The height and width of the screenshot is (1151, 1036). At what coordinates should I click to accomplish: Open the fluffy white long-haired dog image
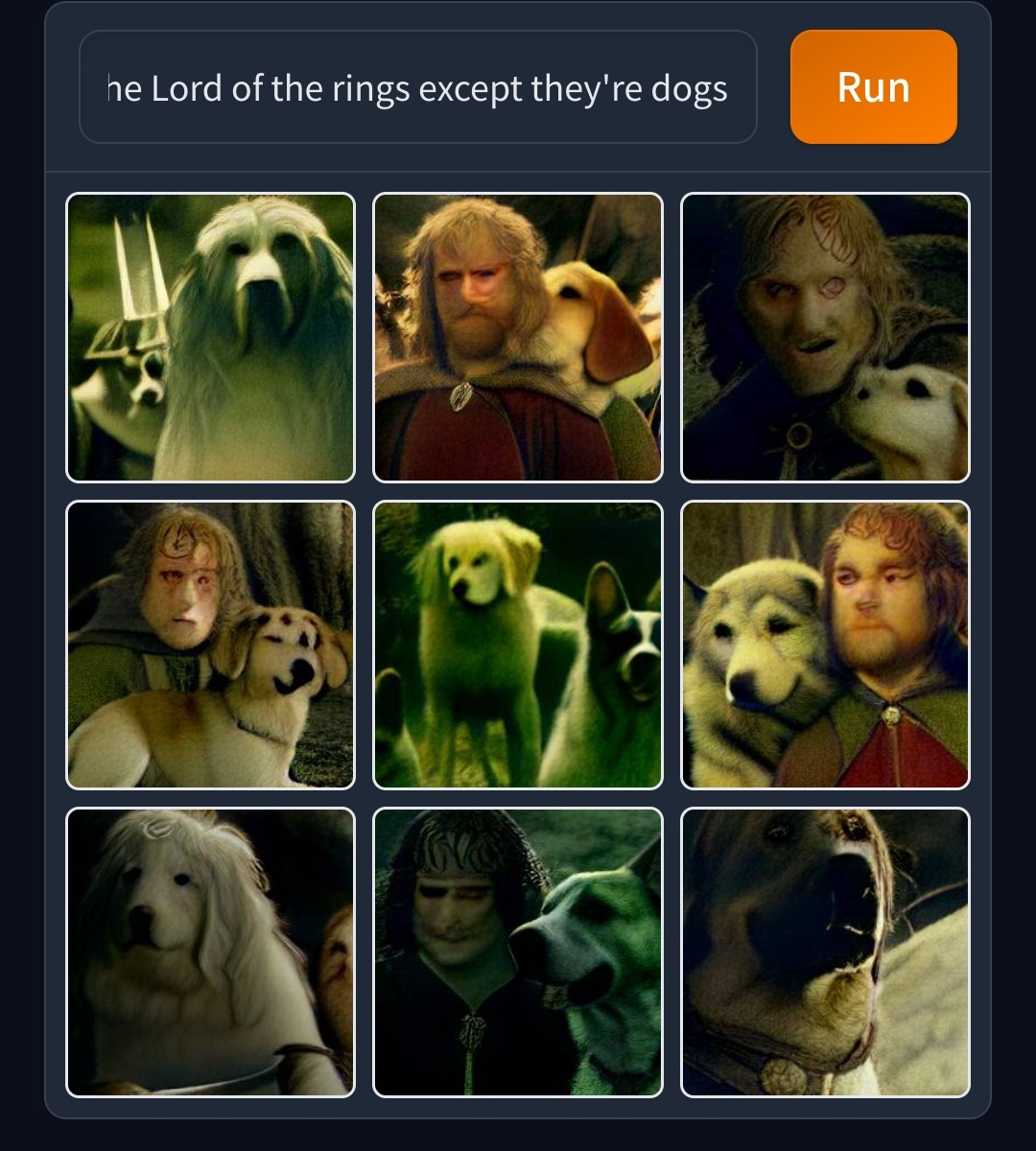click(x=210, y=951)
